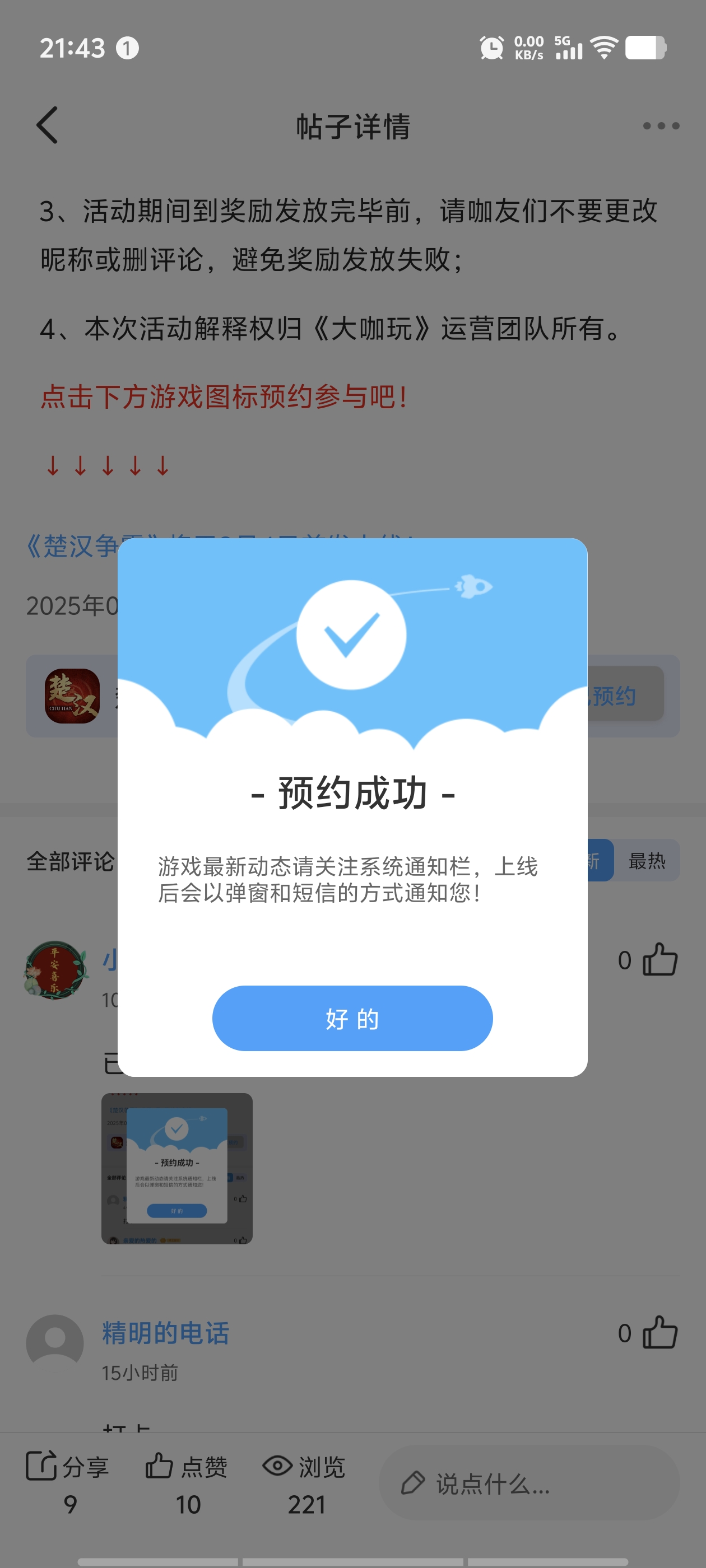The height and width of the screenshot is (1568, 706).
Task: Go back from post details
Action: (x=48, y=125)
